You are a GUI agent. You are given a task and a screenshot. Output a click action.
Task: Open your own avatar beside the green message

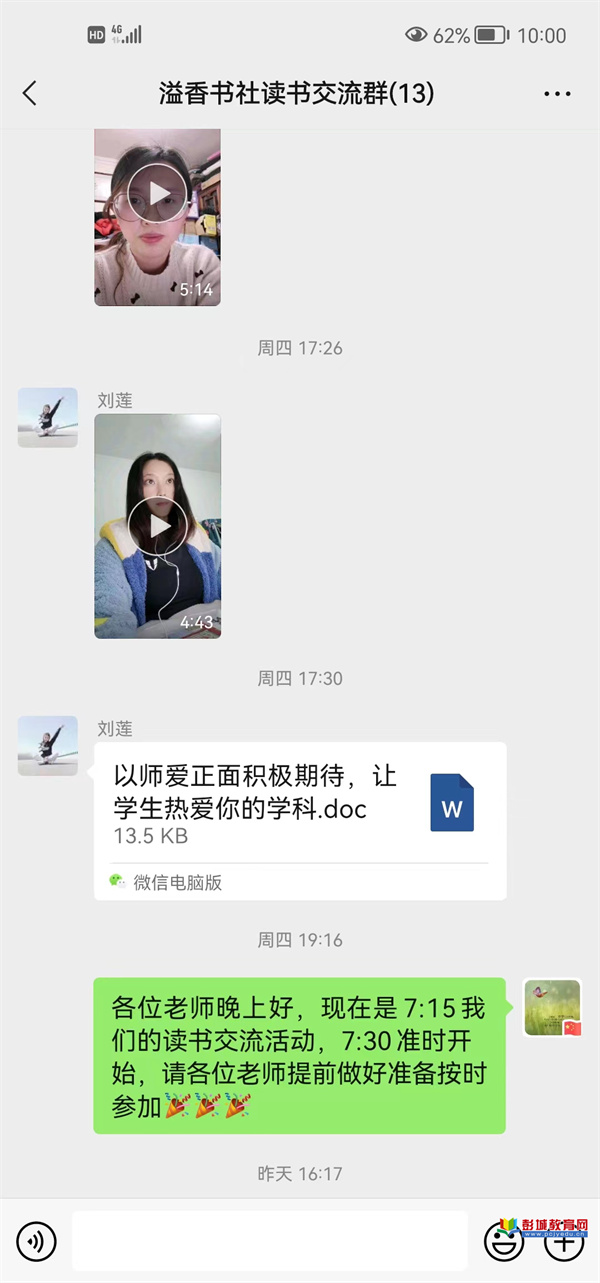[552, 1008]
